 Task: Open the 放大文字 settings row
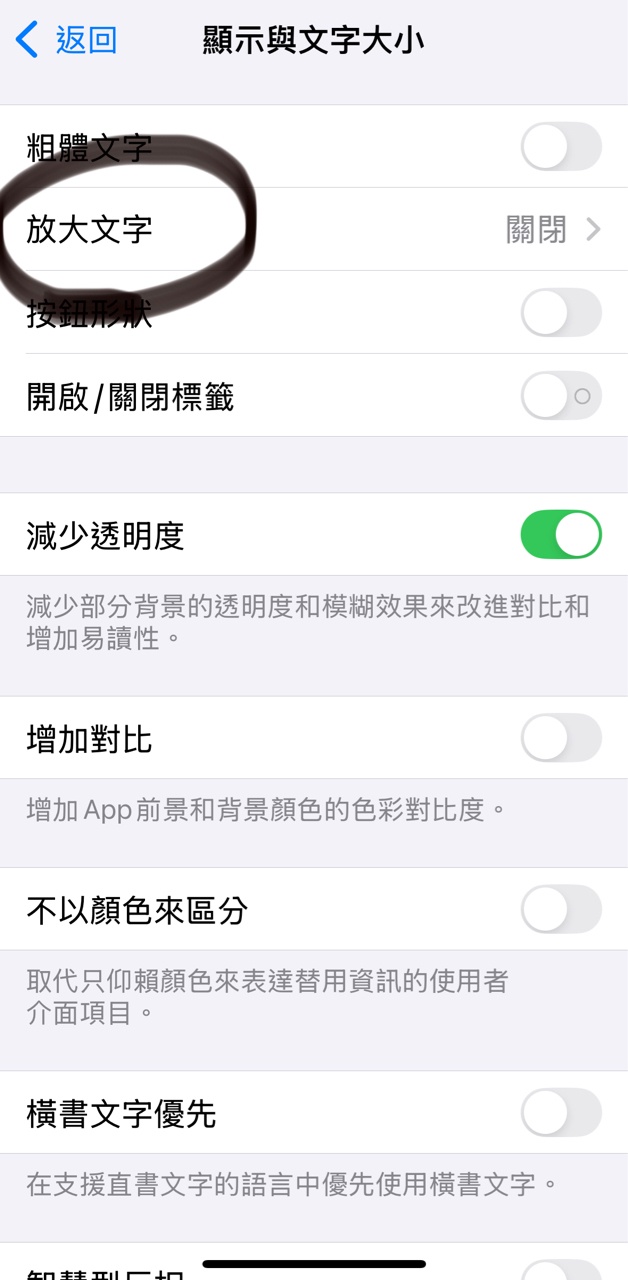click(x=314, y=230)
